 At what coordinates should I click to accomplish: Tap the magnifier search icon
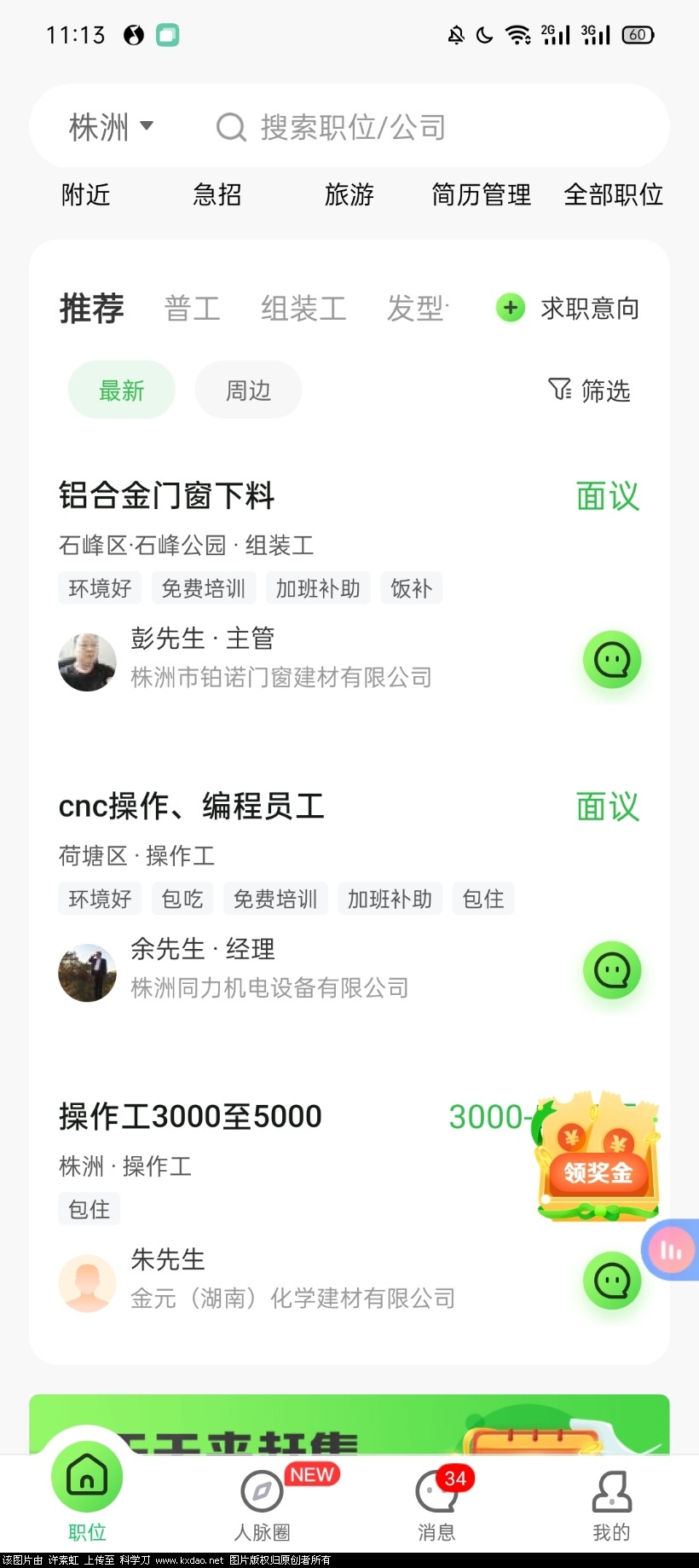[x=228, y=126]
